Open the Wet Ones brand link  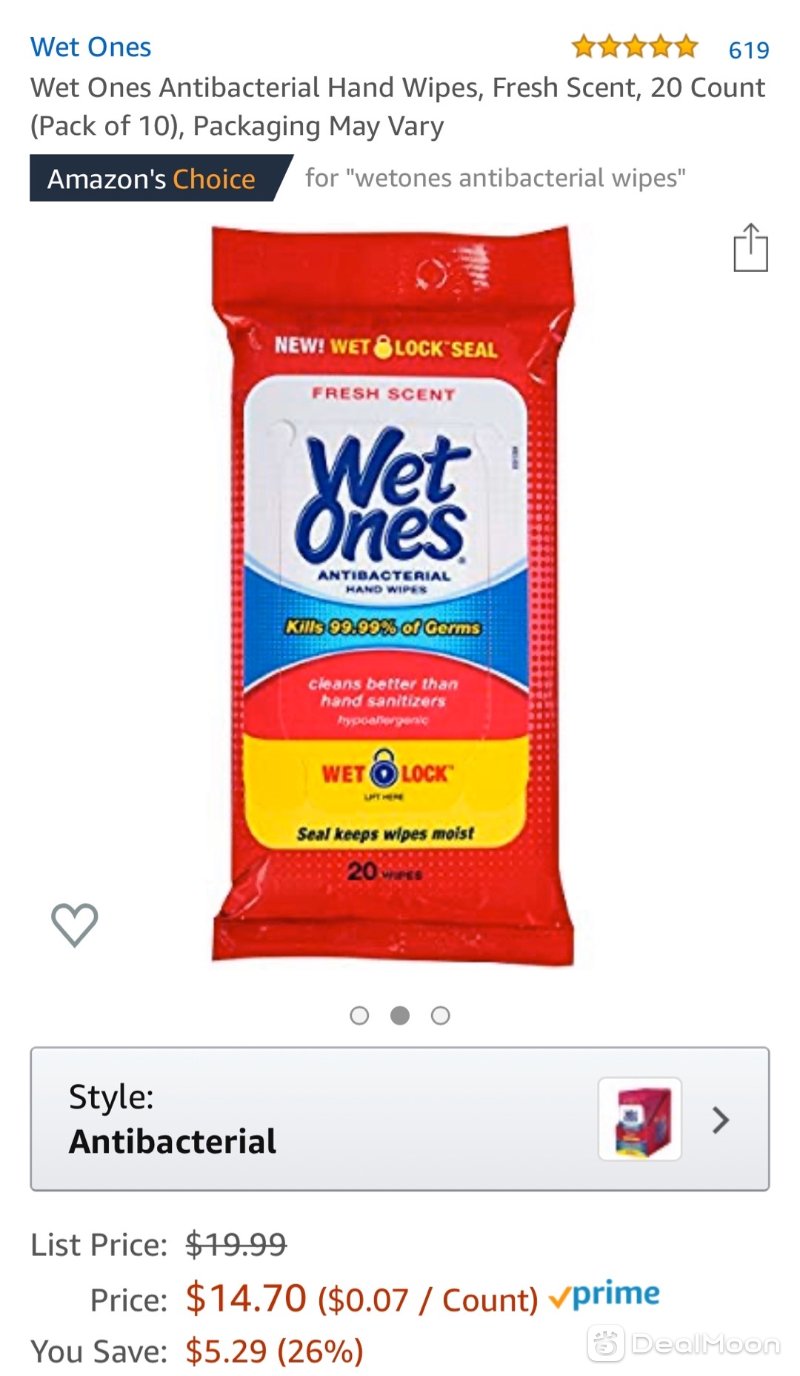91,47
